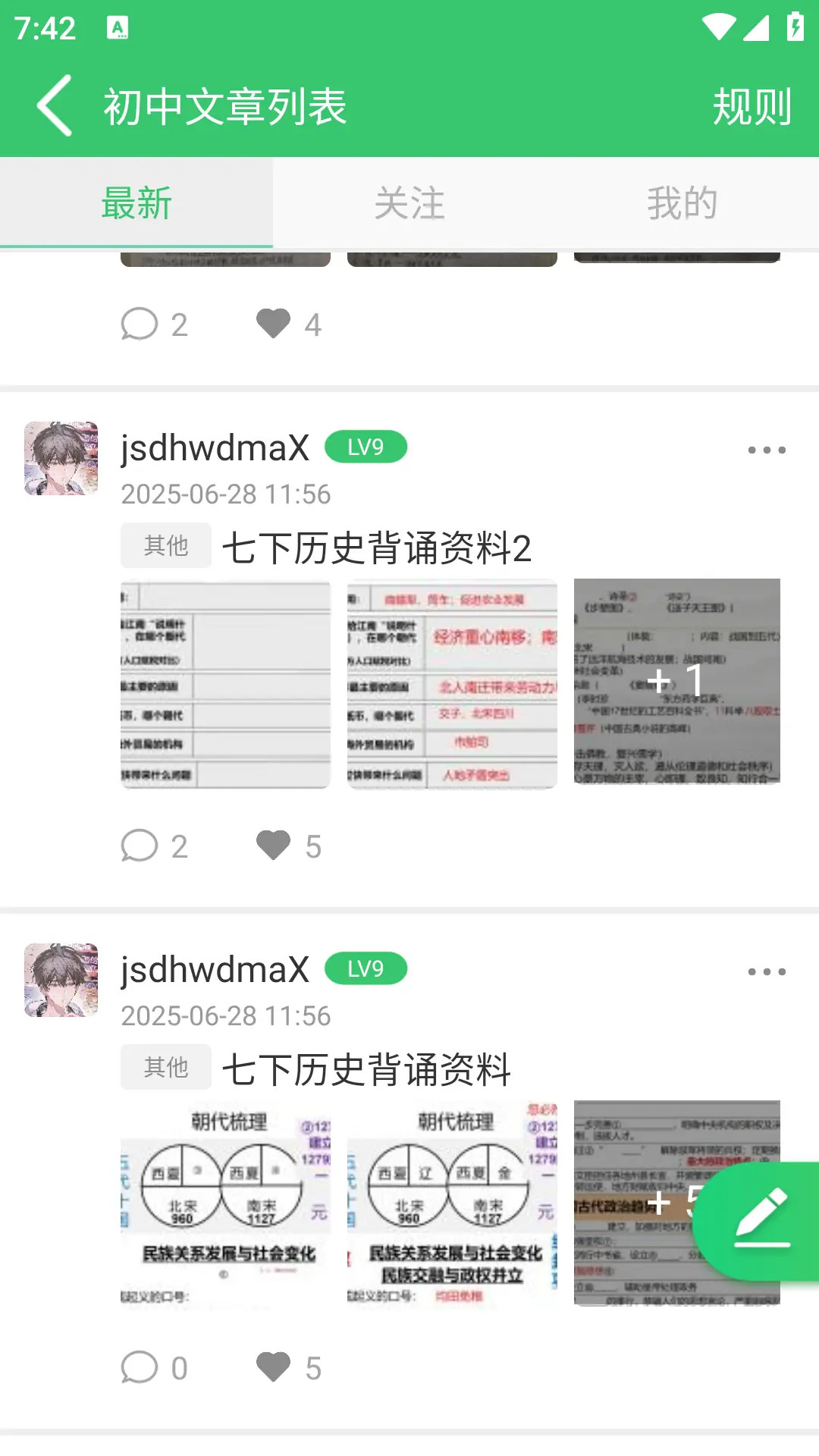Go back from 初中文章列表
The image size is (819, 1456).
point(55,105)
